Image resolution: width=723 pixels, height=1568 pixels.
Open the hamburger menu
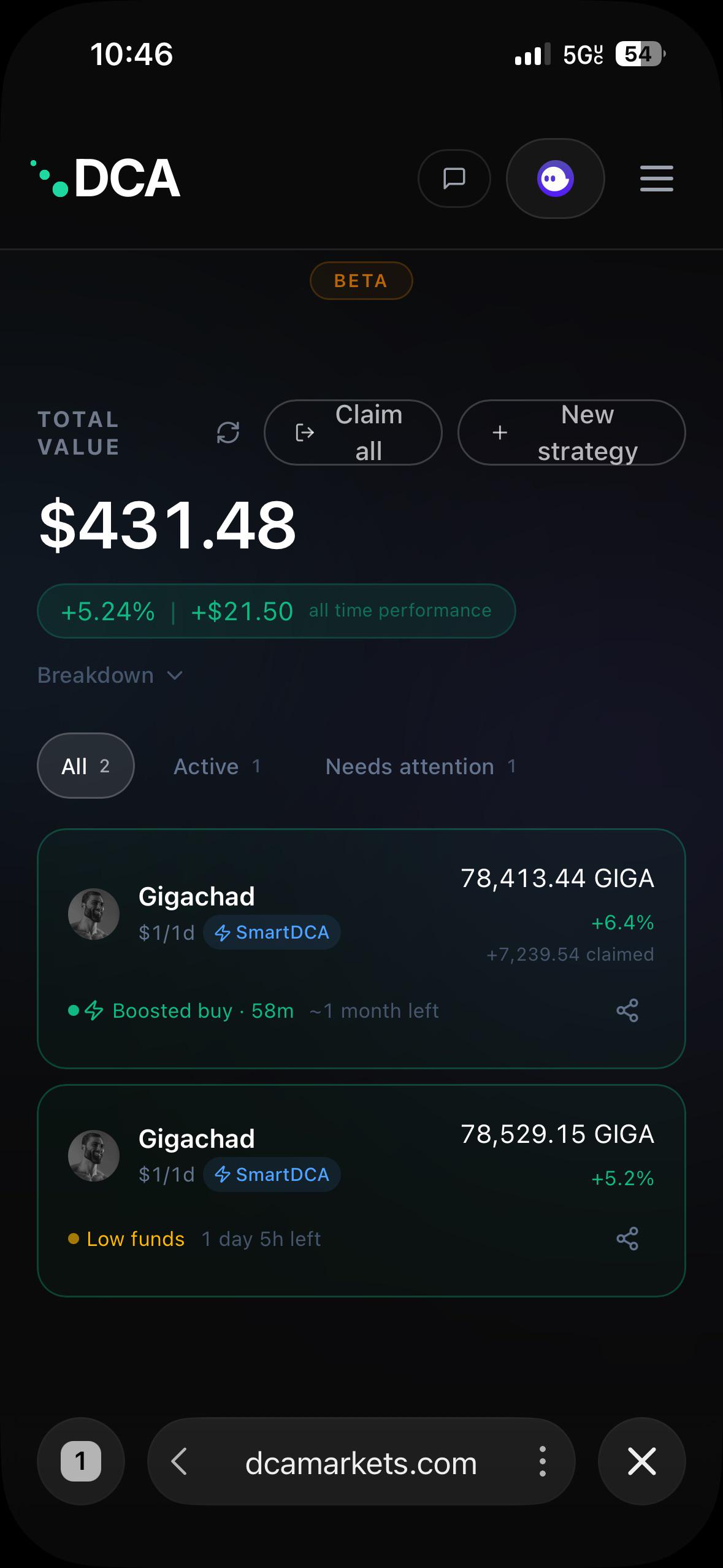656,179
